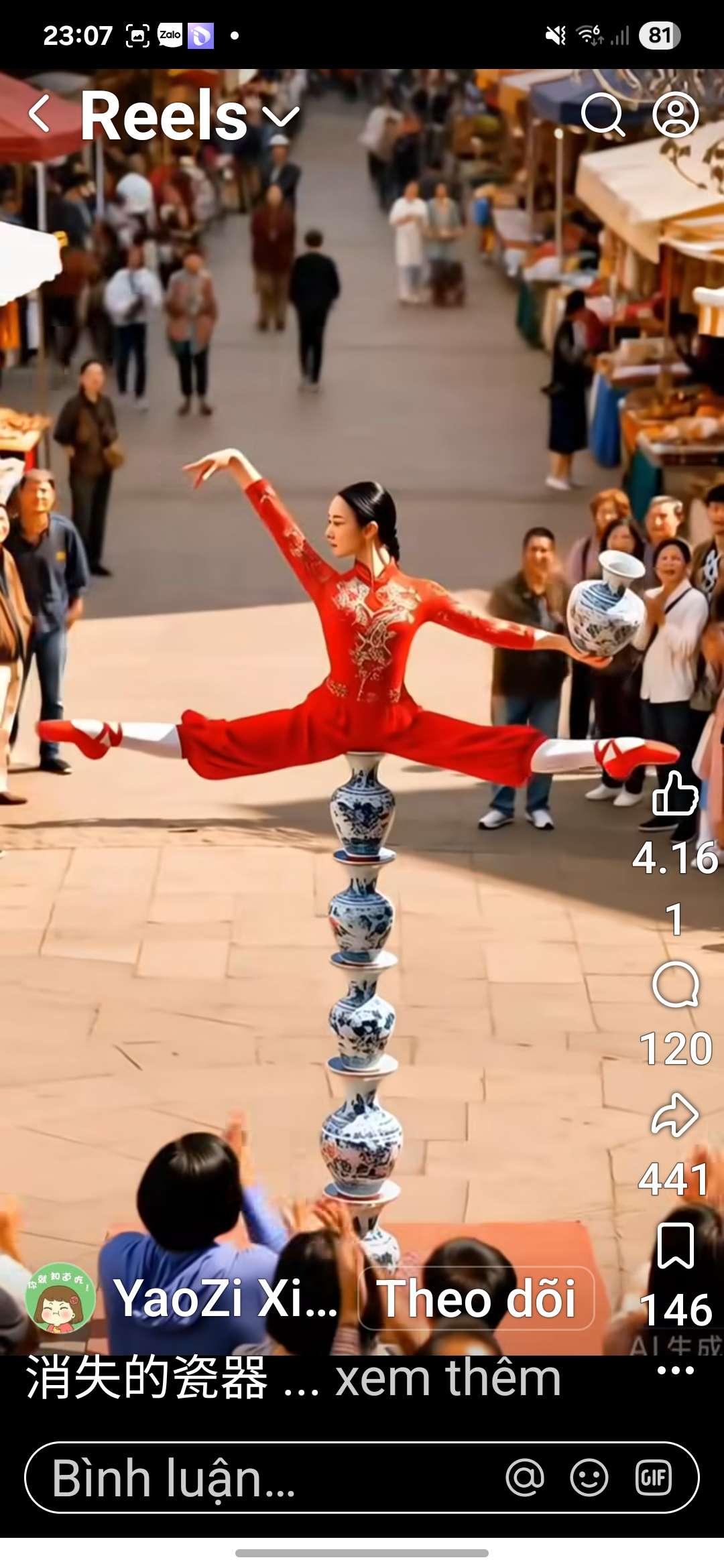The image size is (724, 1568).
Task: Expand the caption with xem thêm
Action: click(448, 1379)
